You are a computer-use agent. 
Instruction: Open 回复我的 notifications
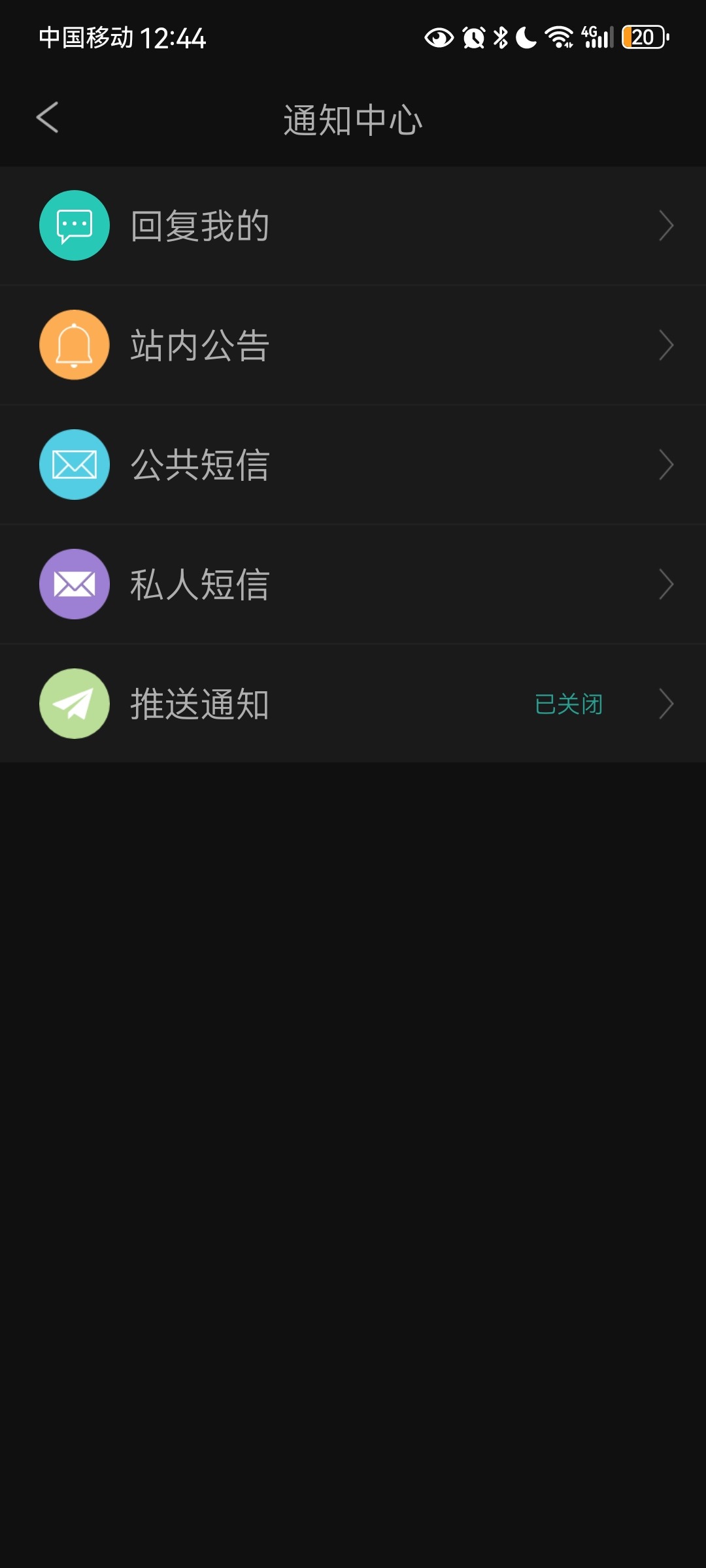[x=353, y=225]
